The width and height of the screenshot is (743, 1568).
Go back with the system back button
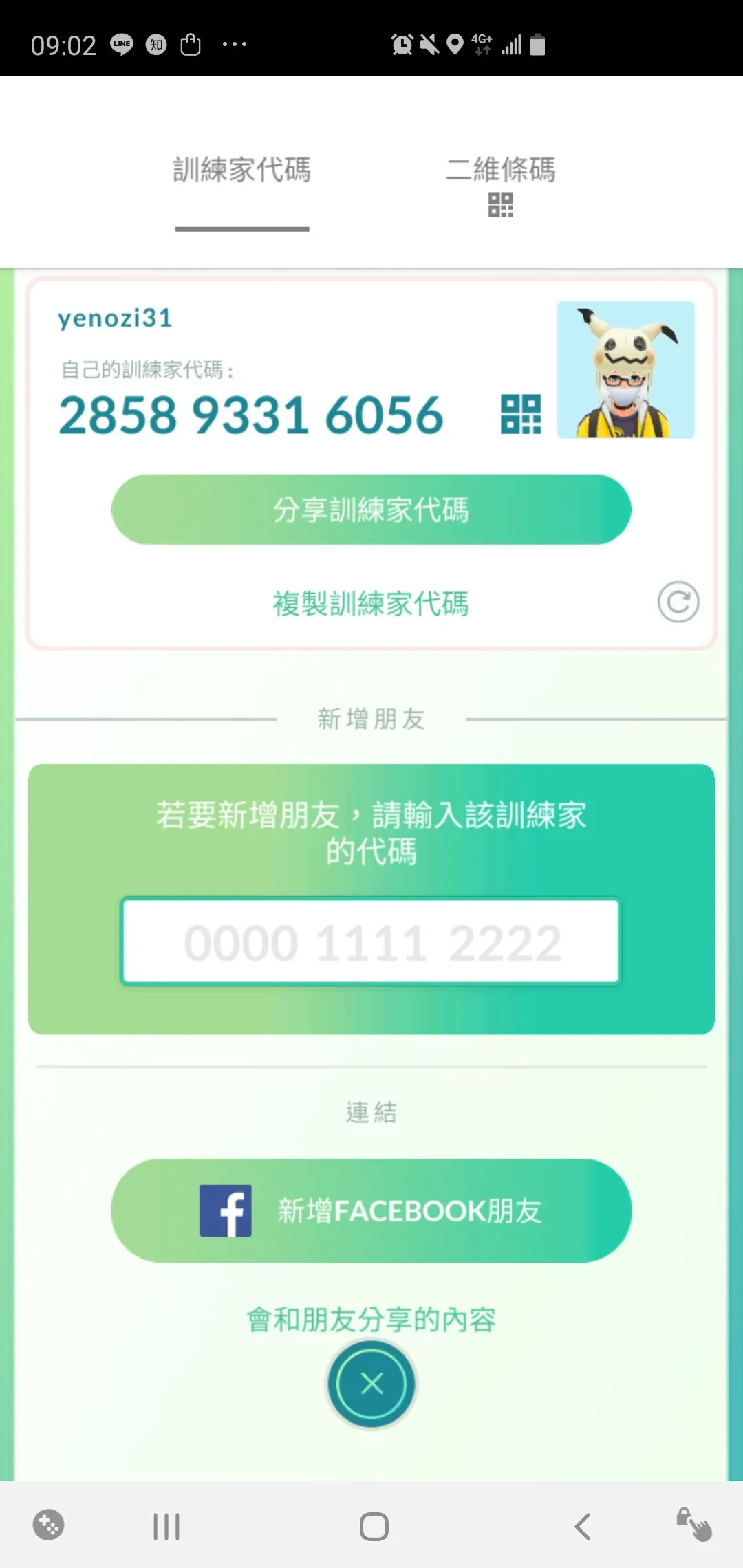pos(582,1527)
